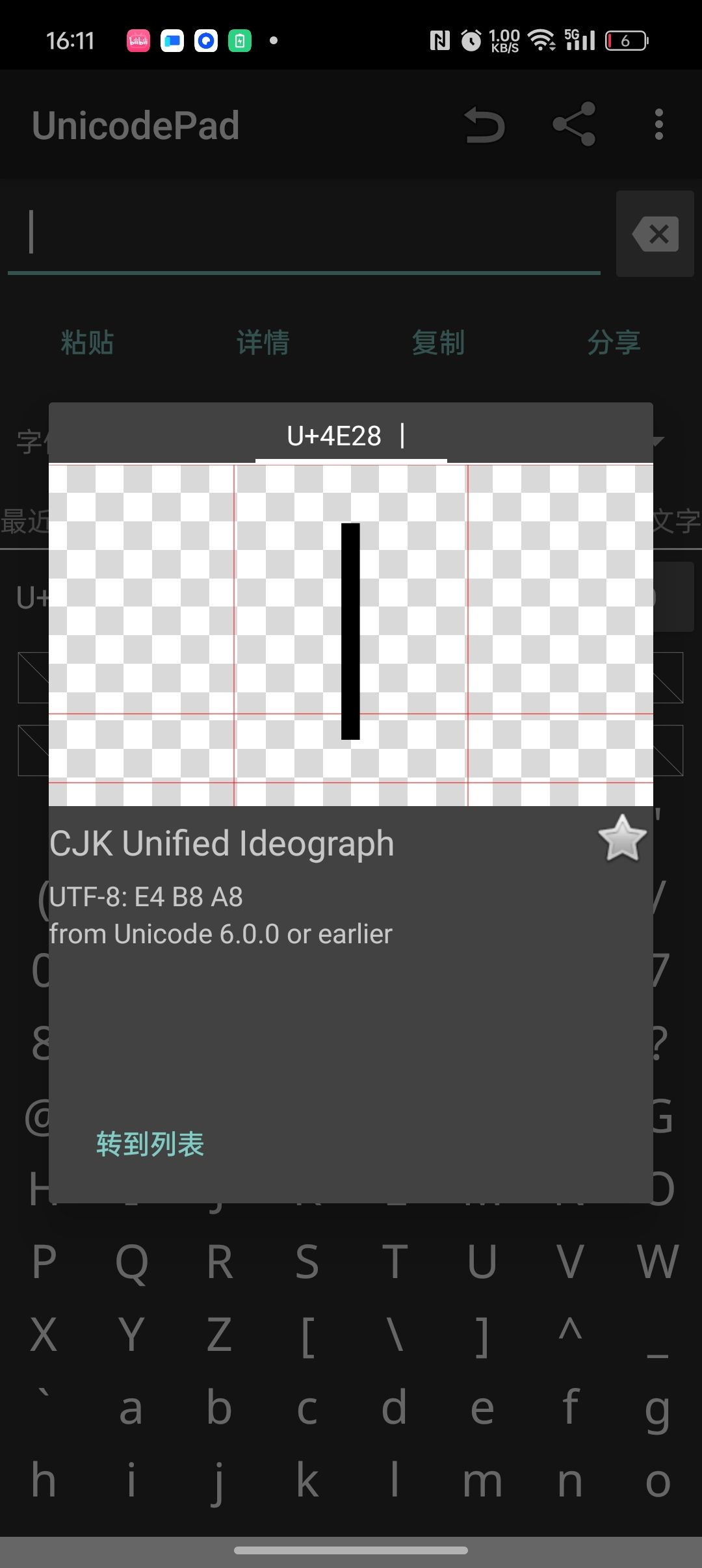Tap the 粘贴 paste button
The height and width of the screenshot is (1568, 702).
[x=87, y=343]
